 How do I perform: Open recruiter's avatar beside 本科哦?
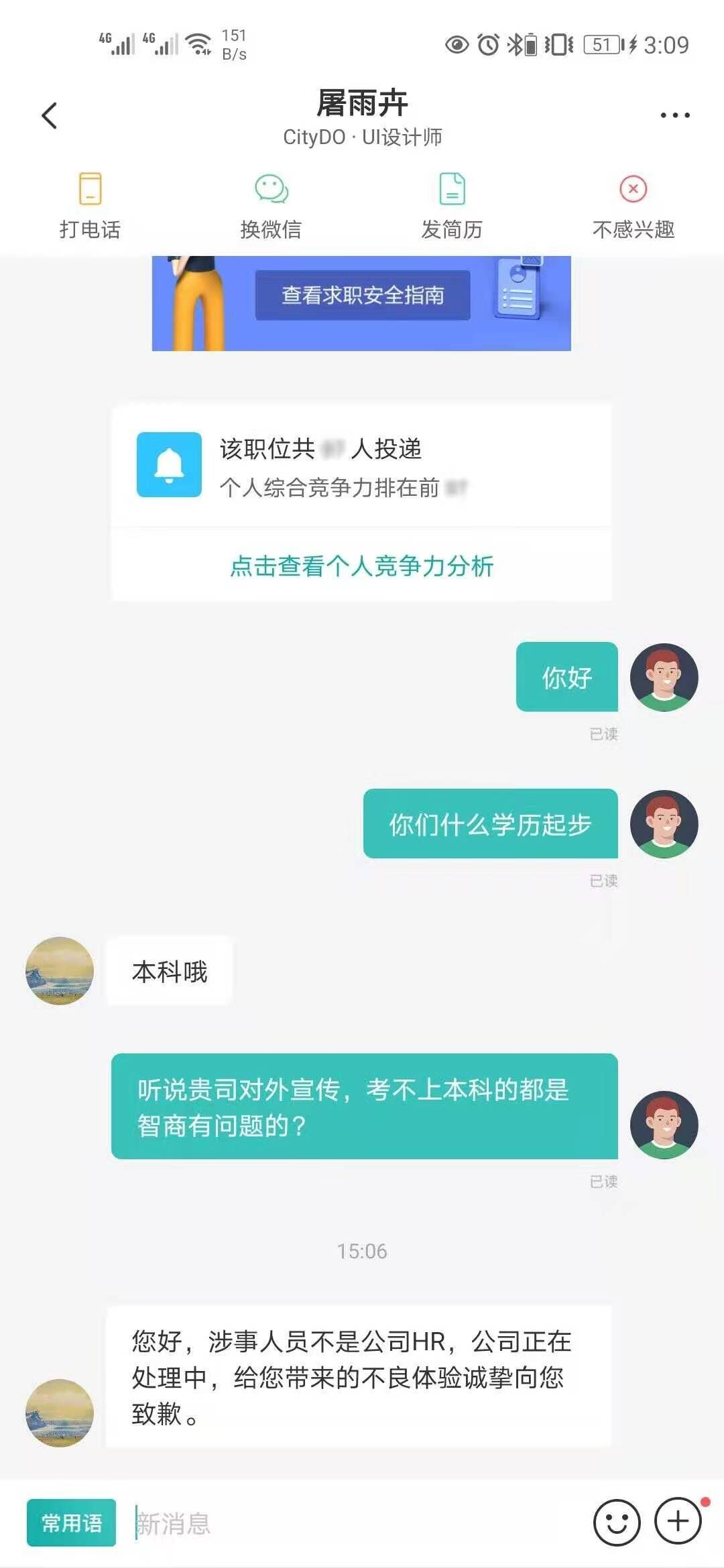(x=59, y=970)
